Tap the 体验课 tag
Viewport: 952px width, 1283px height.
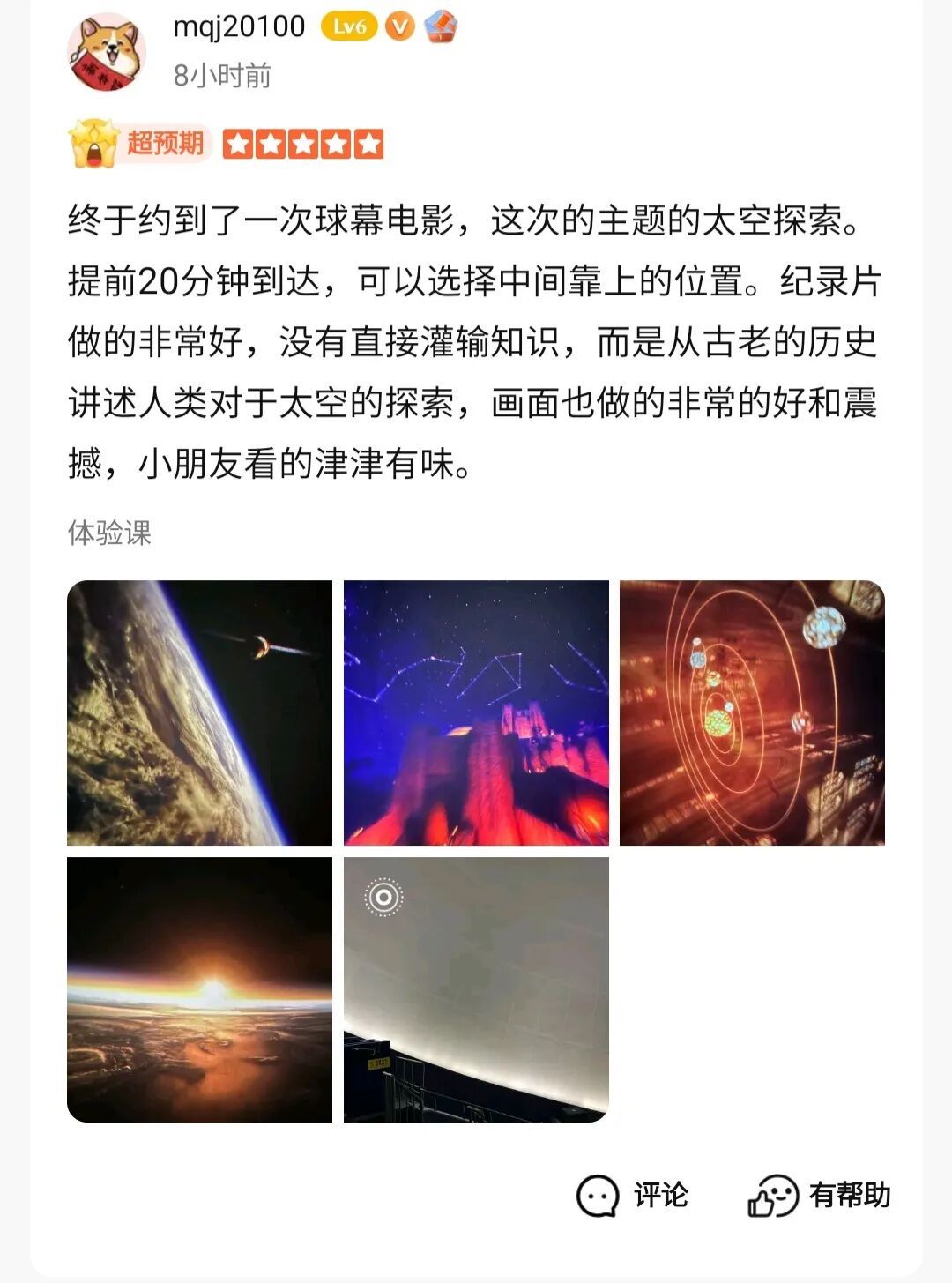tap(109, 533)
